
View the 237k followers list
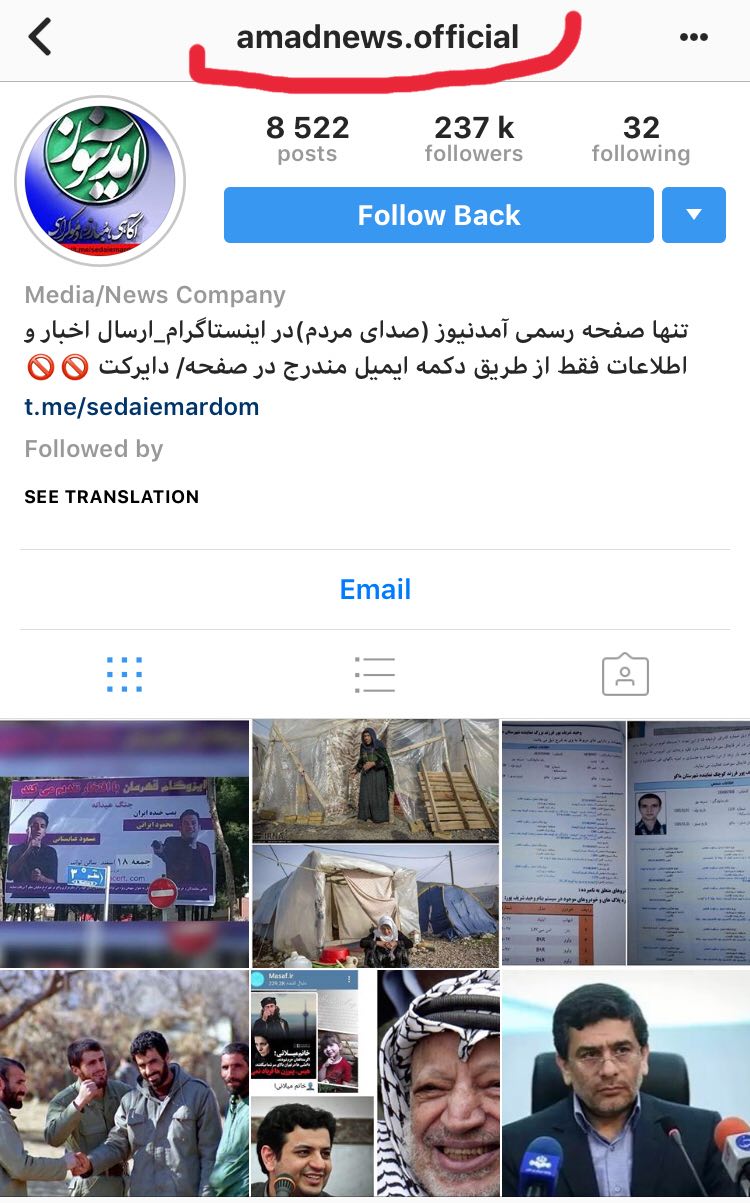[x=473, y=139]
